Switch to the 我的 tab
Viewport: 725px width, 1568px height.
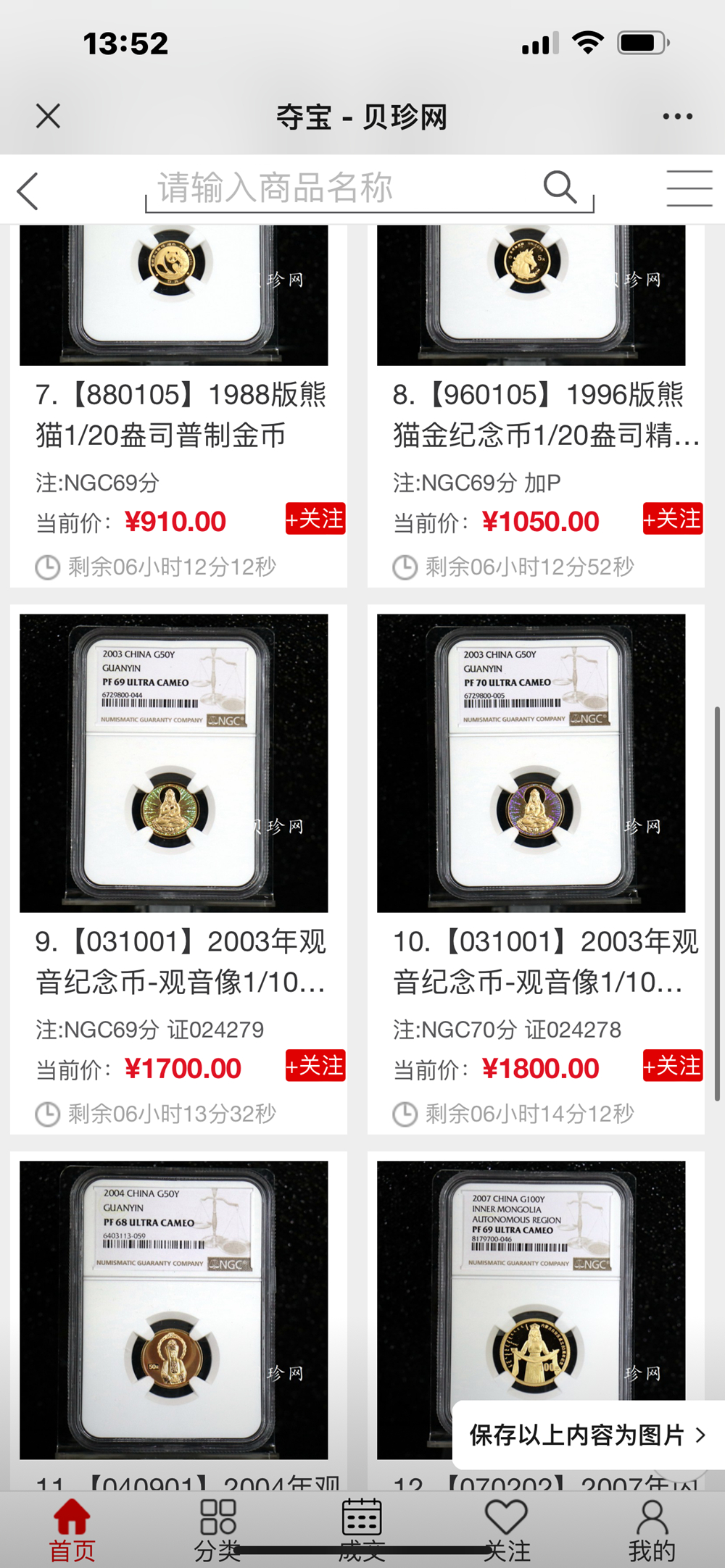[x=651, y=1530]
